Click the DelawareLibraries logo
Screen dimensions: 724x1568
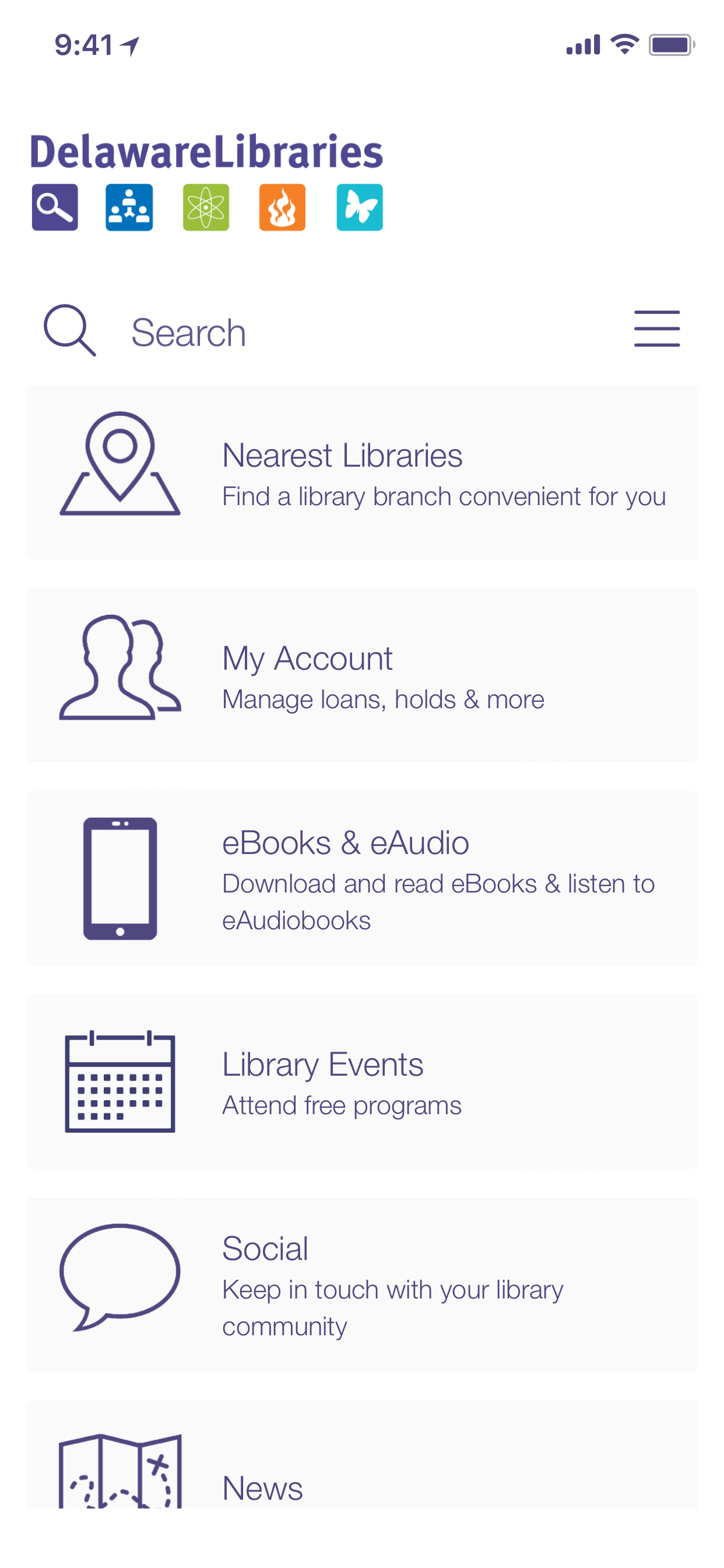point(207,151)
